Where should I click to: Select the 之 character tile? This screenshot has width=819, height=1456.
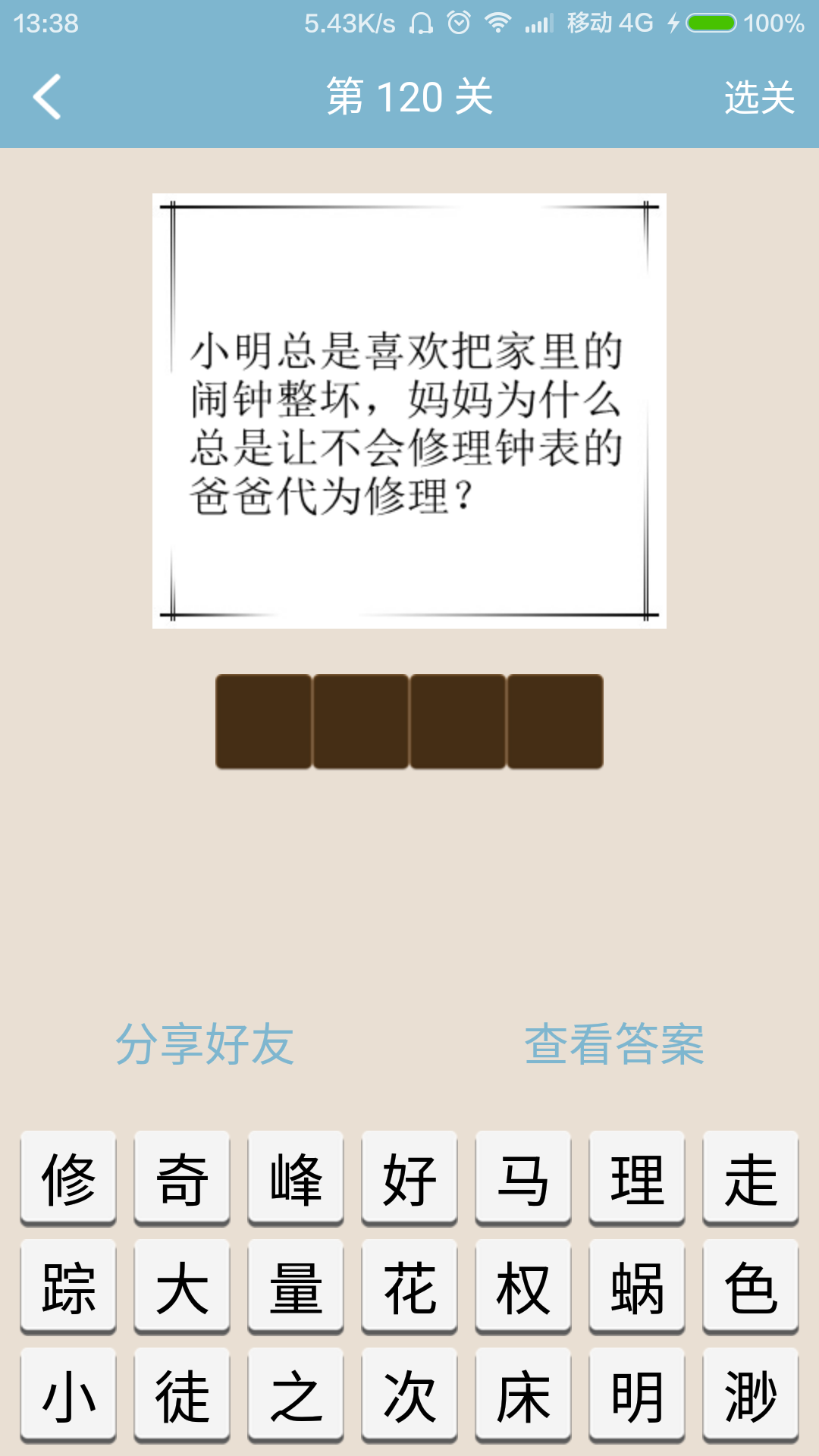pos(296,1395)
